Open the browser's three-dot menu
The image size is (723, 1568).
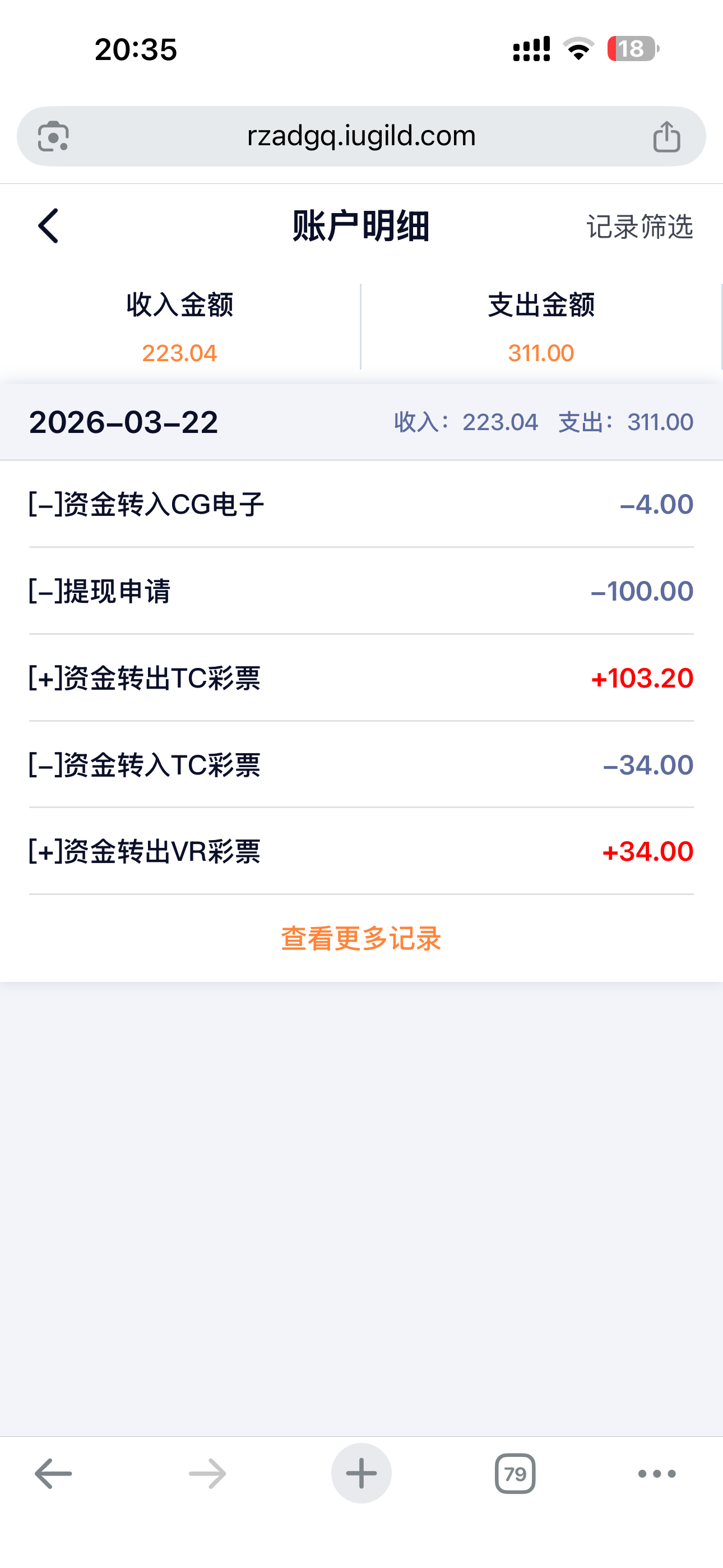point(657,1474)
